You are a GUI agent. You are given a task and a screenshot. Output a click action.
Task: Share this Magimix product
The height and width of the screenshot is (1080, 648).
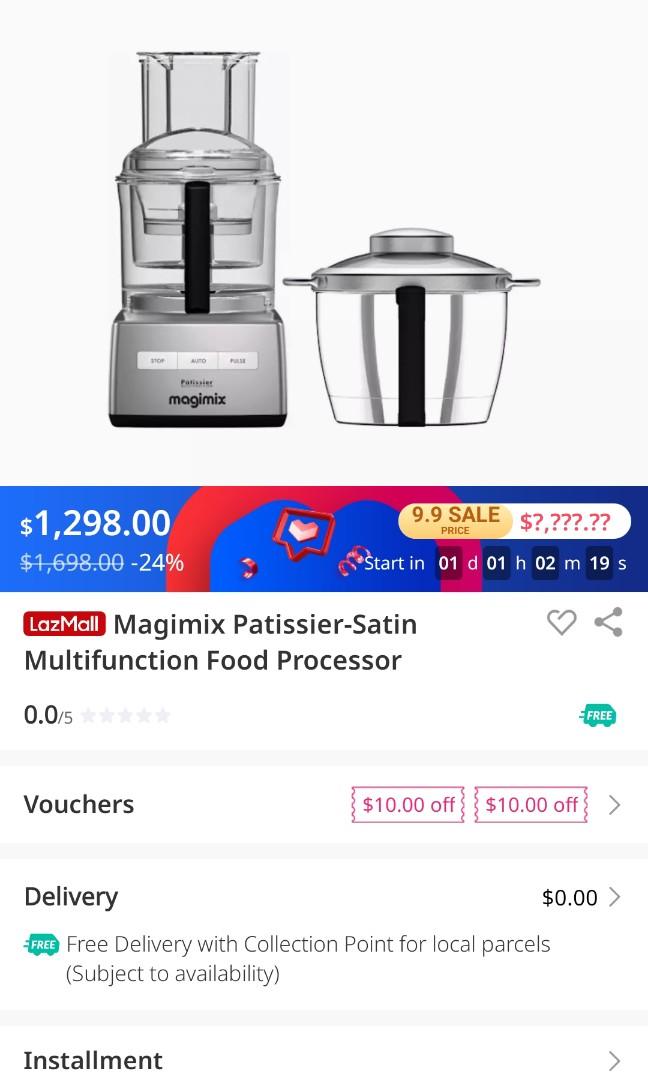click(608, 622)
